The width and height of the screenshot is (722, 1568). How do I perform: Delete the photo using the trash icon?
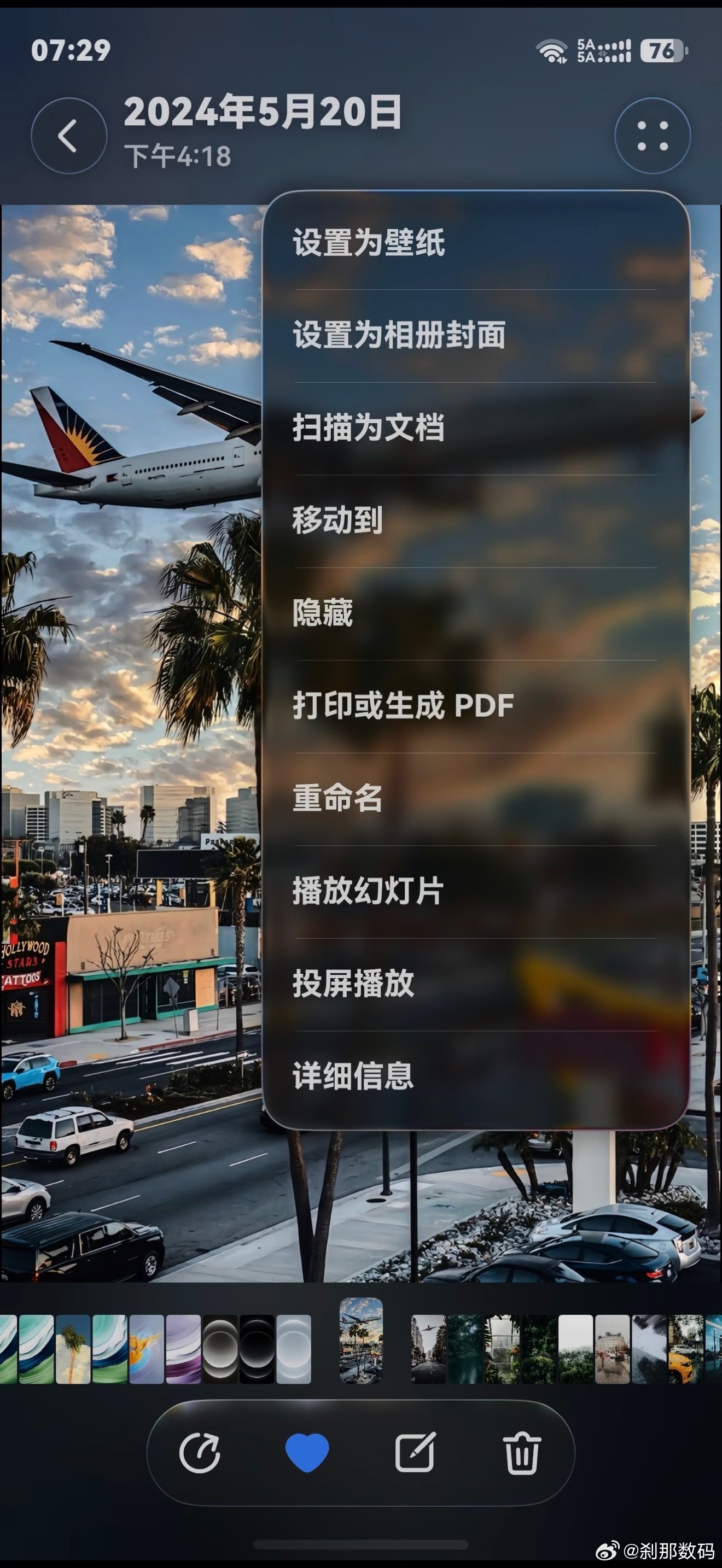click(x=522, y=1453)
